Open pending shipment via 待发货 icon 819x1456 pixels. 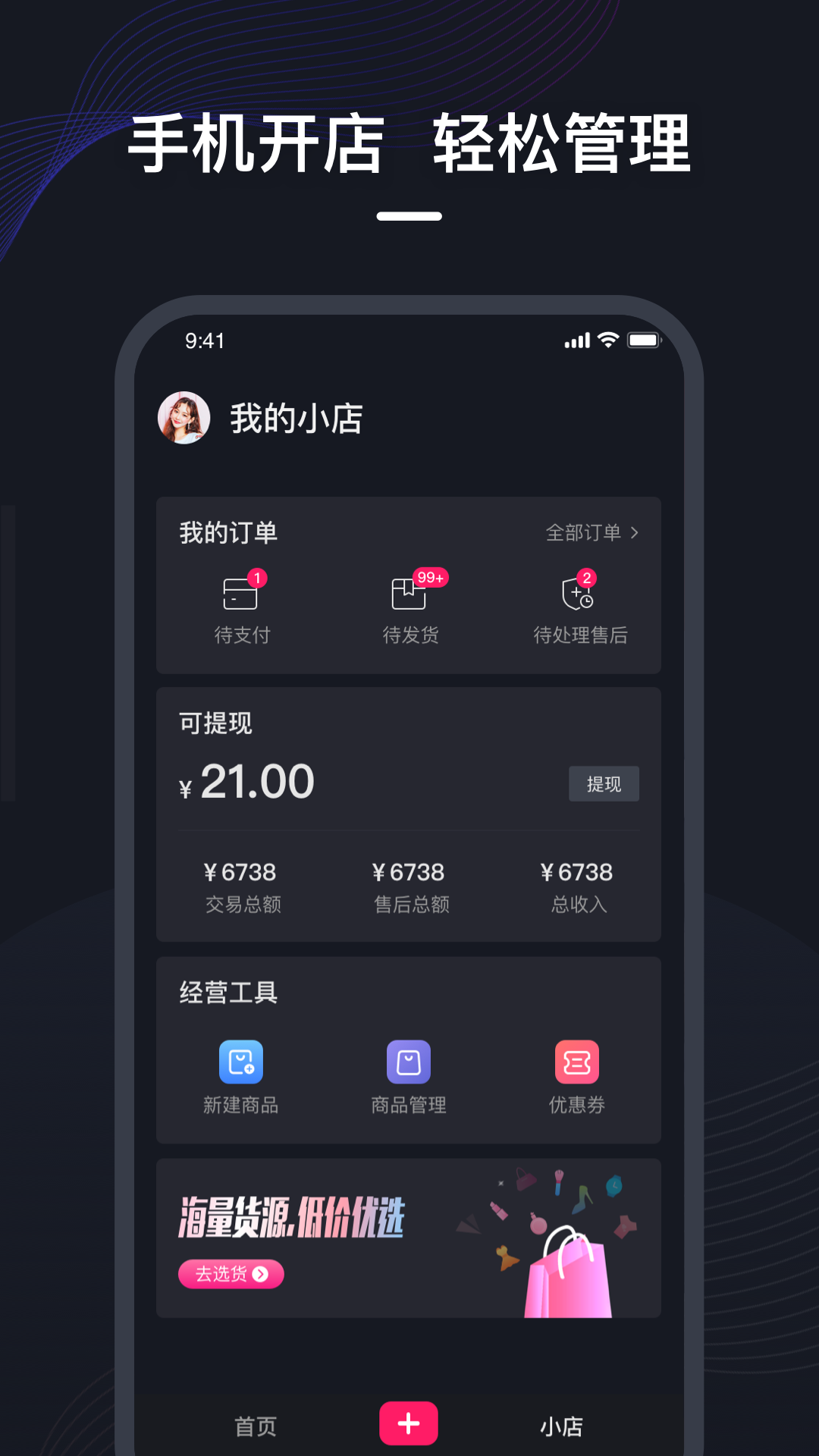point(409,599)
